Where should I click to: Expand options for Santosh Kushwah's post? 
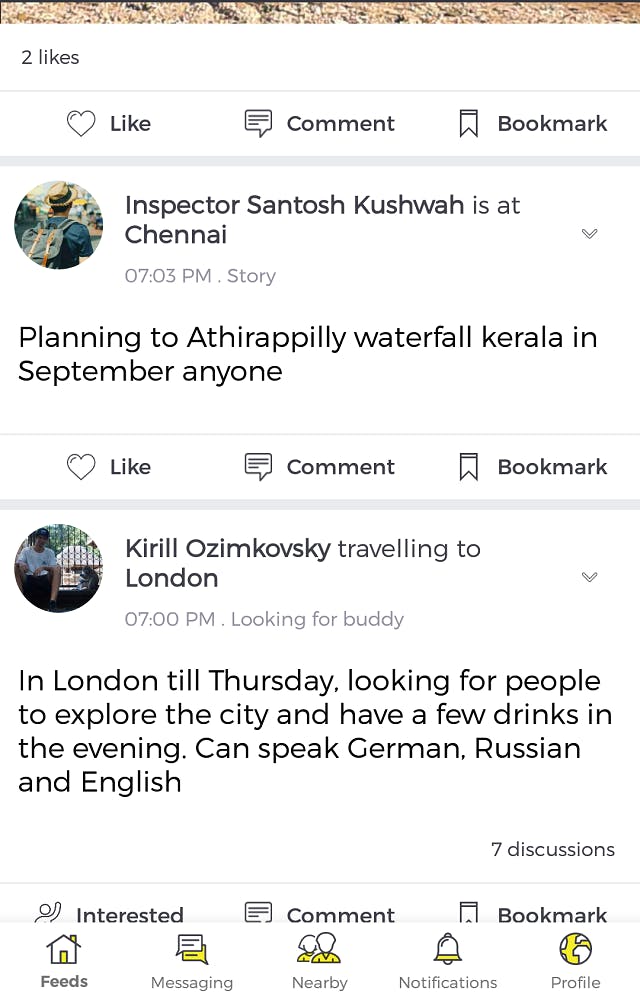pyautogui.click(x=589, y=234)
